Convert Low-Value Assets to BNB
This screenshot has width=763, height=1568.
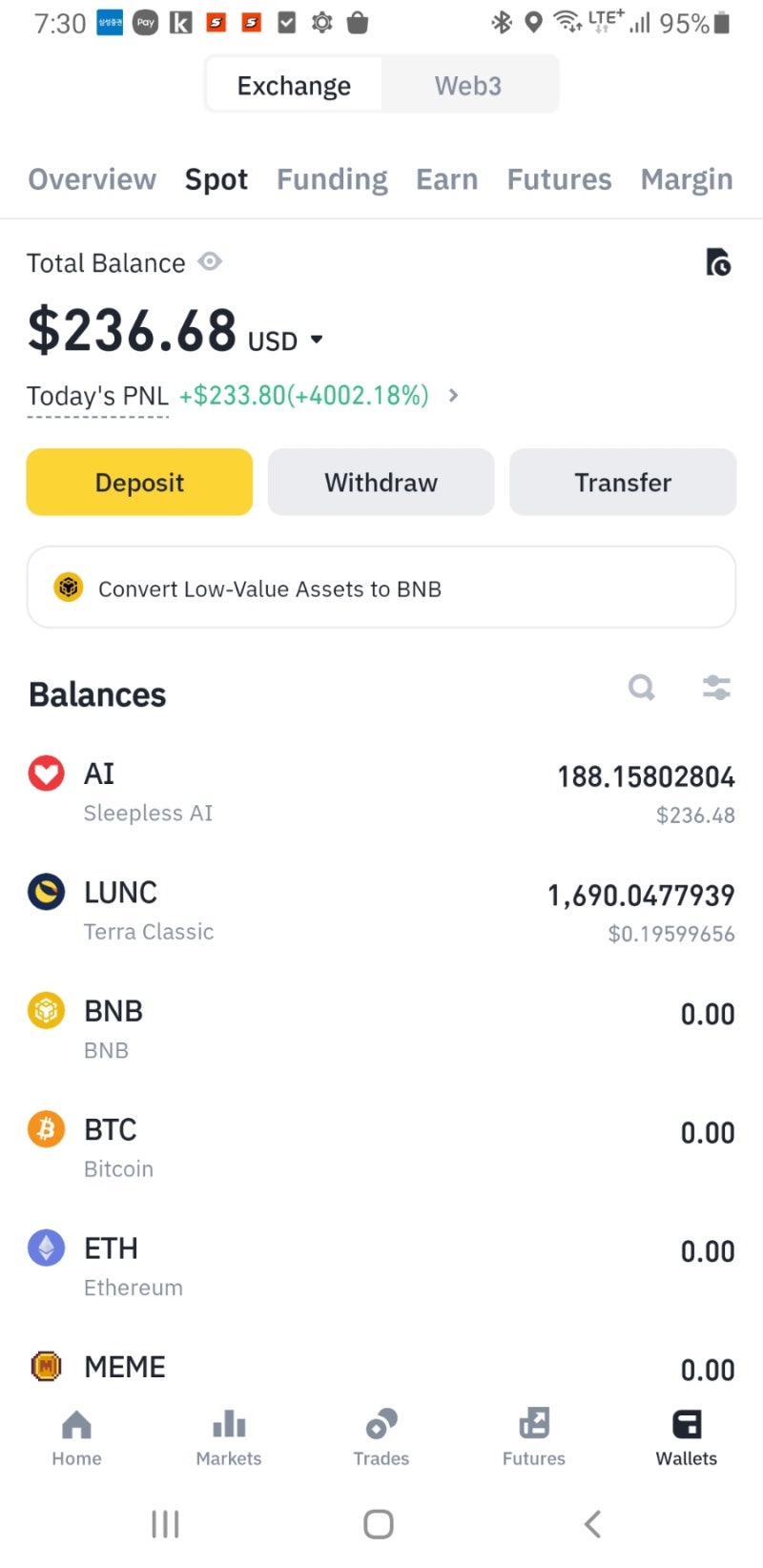click(381, 588)
